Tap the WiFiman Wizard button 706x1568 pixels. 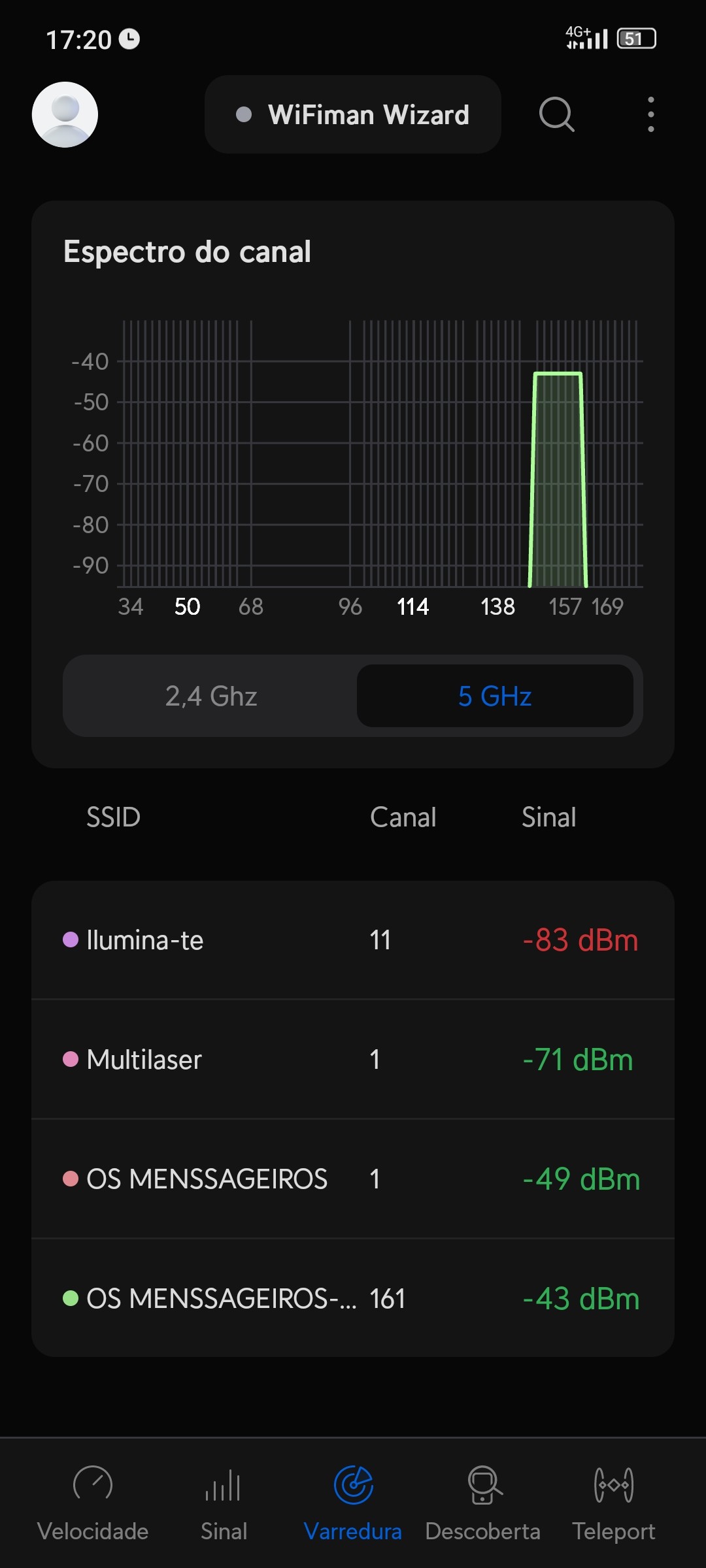pos(353,114)
